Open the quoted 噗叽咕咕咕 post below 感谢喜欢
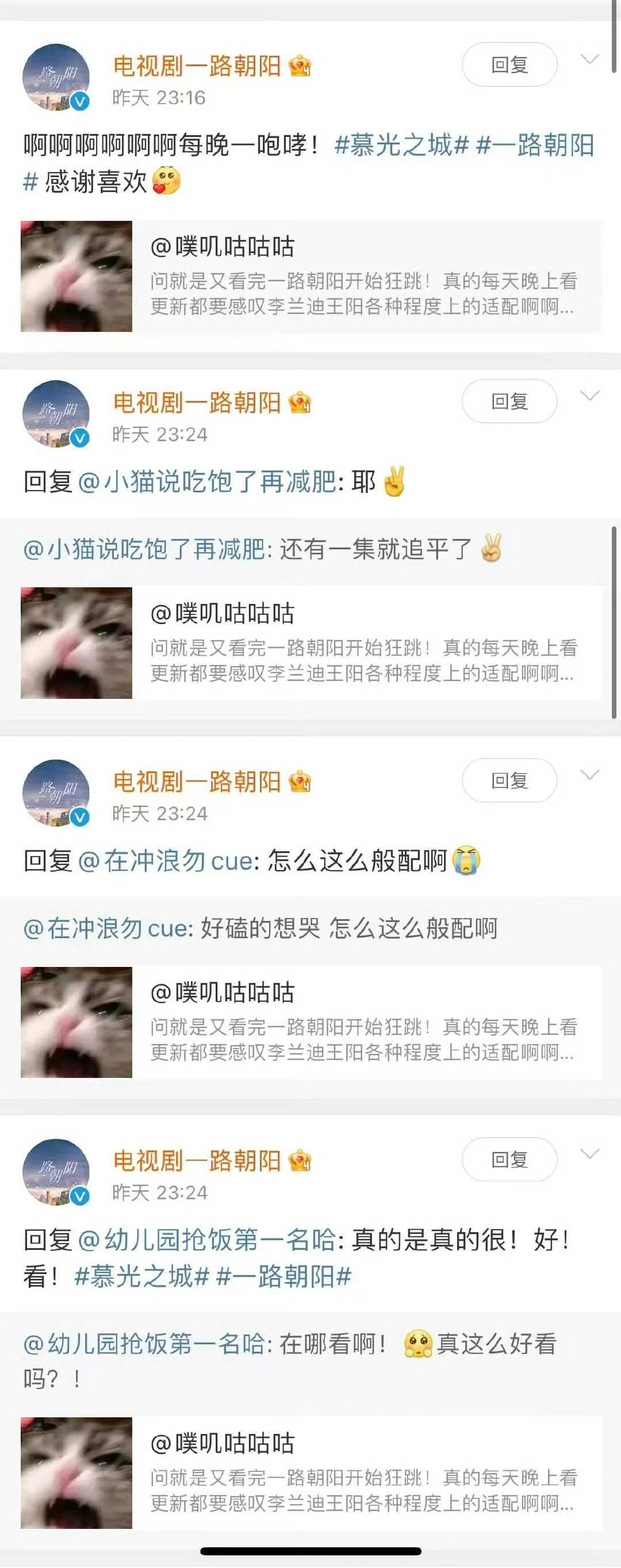This screenshot has width=621, height=1568. point(310,276)
